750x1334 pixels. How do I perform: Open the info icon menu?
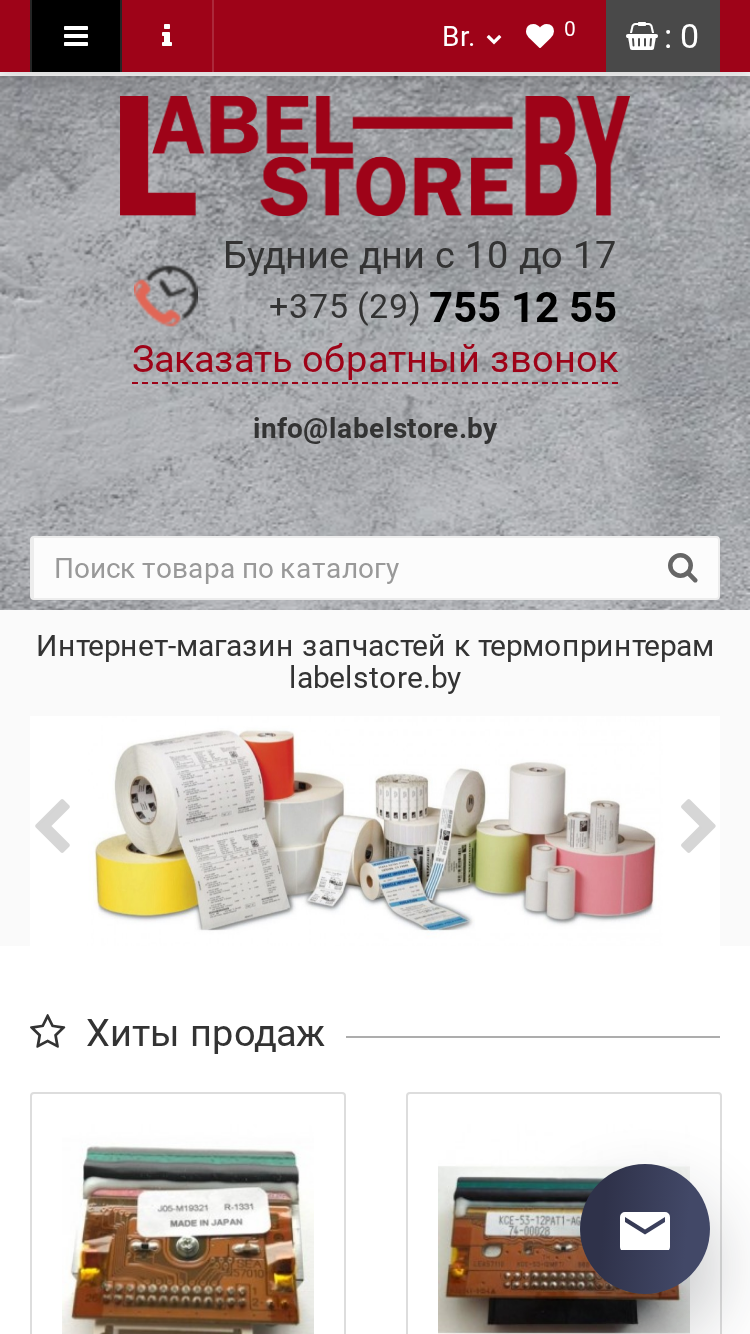point(167,36)
